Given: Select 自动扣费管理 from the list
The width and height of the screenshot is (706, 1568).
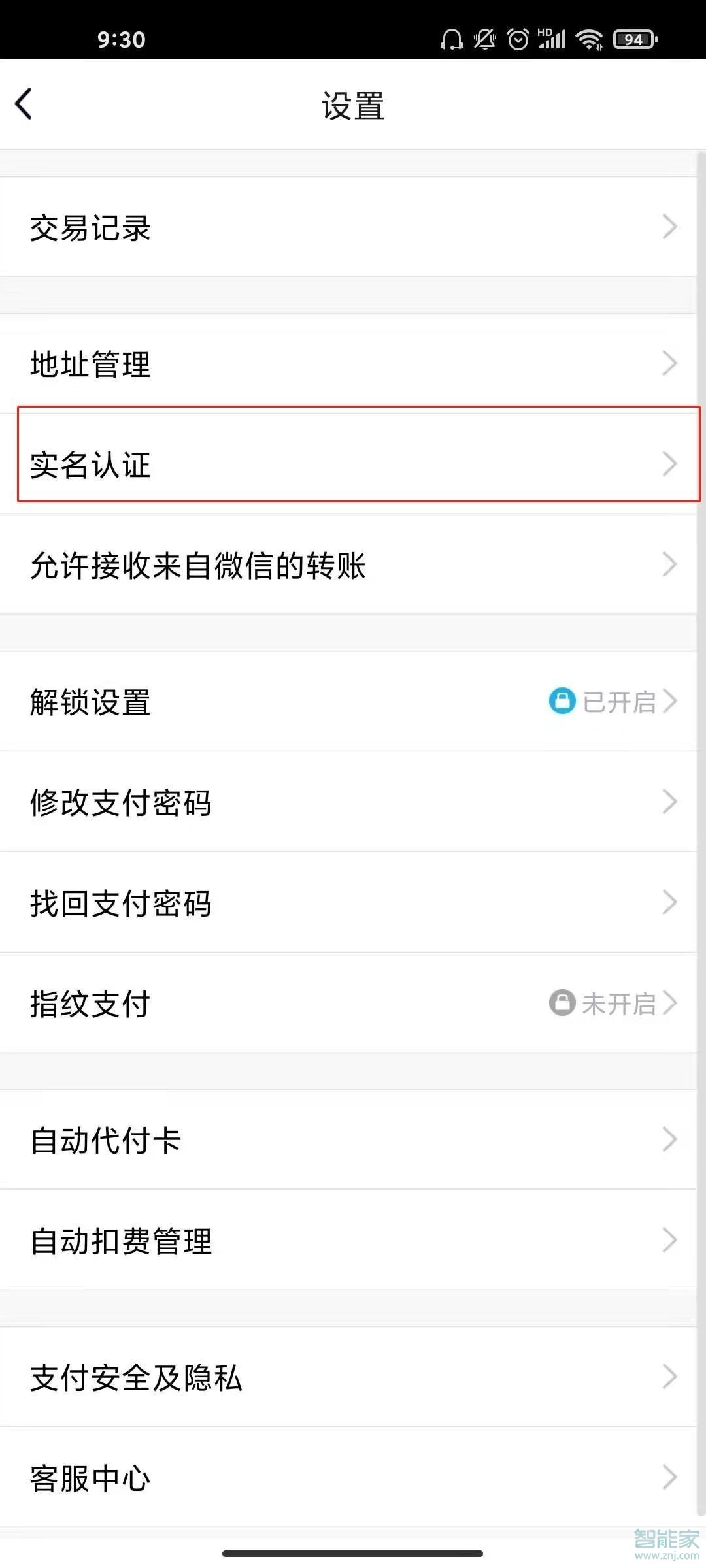Looking at the screenshot, I should [353, 1240].
